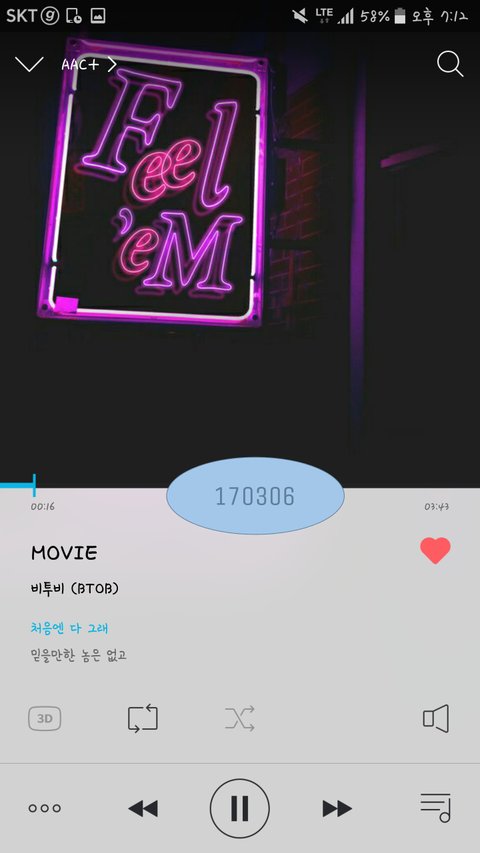Unlike the song MOVIE with the heart
The width and height of the screenshot is (480, 853).
(x=435, y=550)
